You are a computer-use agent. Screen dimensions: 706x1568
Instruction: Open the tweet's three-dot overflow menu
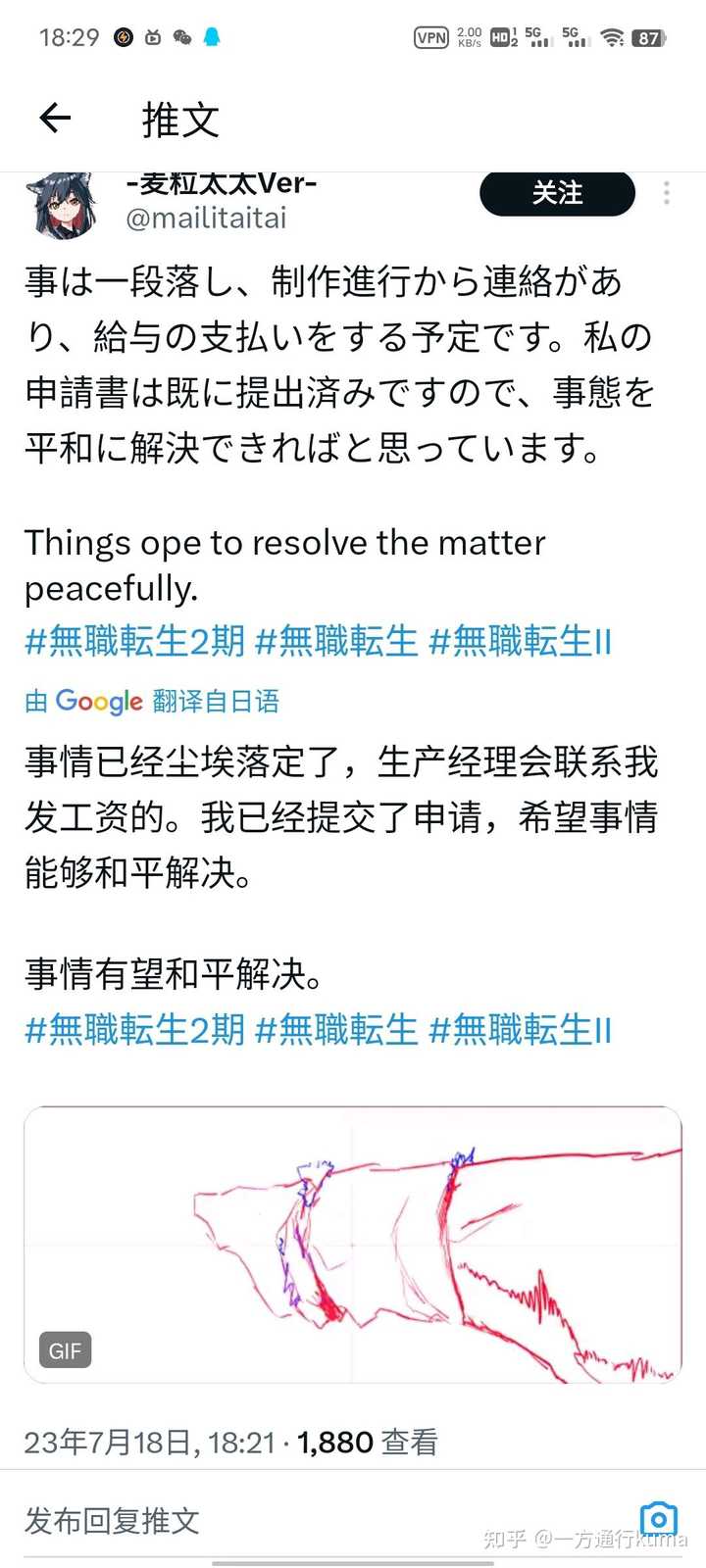(x=667, y=193)
